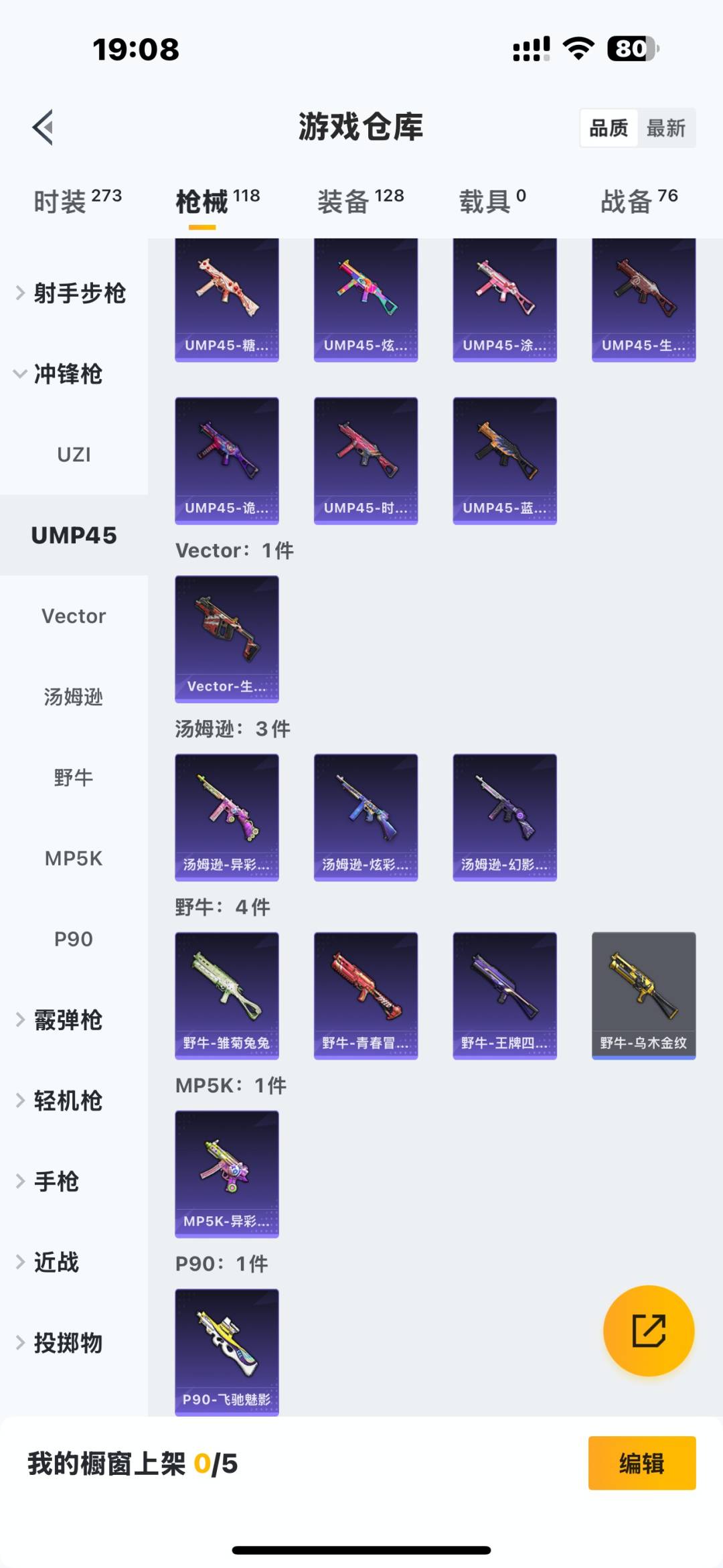Switch to the 装备 tab
The image size is (723, 1568).
tap(360, 201)
